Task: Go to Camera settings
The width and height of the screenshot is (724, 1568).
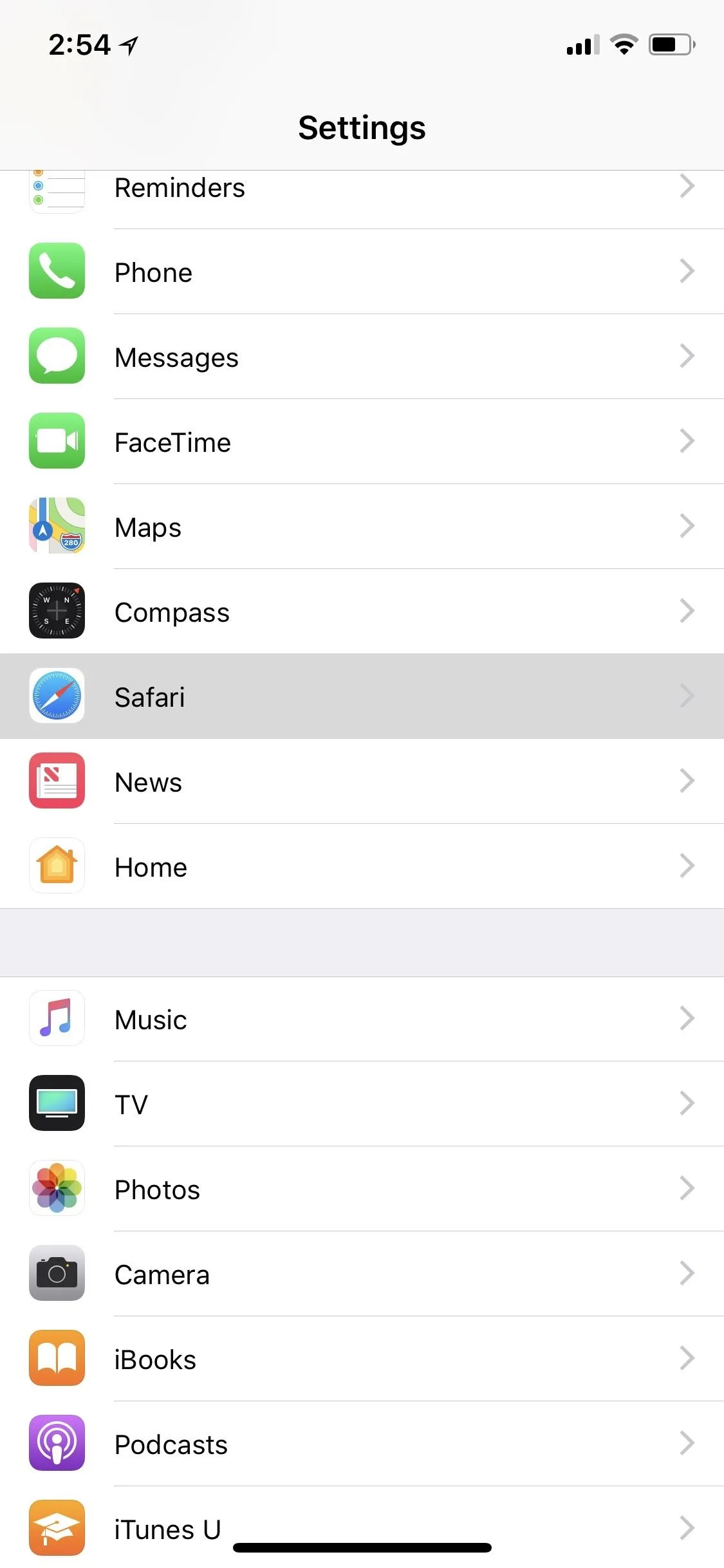Action: tap(362, 1274)
